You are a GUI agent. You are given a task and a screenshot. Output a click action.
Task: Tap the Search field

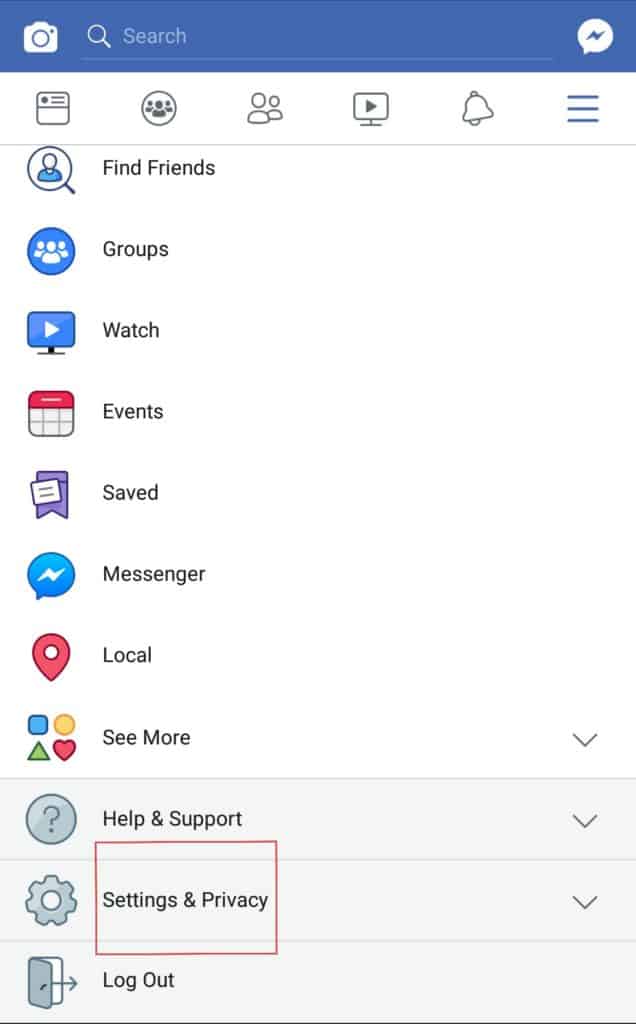320,37
